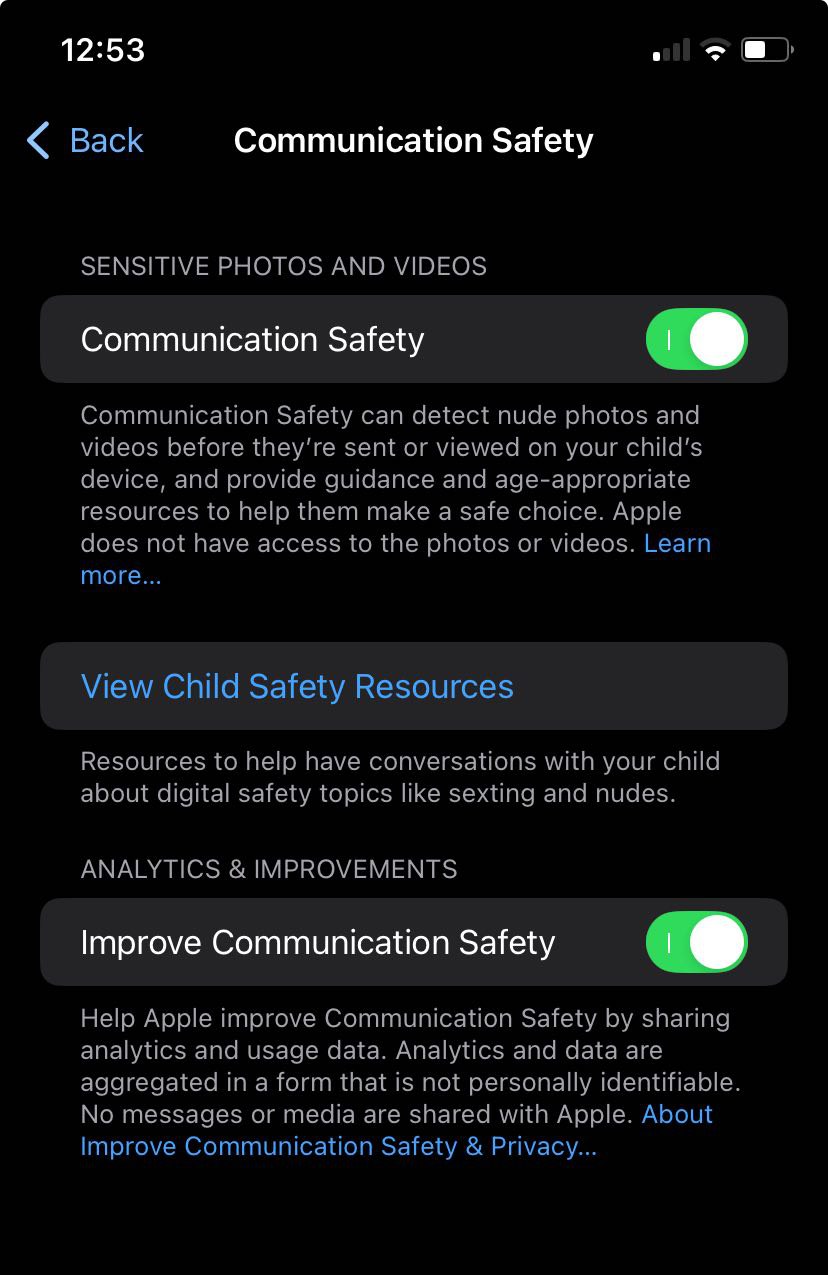The height and width of the screenshot is (1275, 828).
Task: Open the Learn more link
Action: (677, 544)
